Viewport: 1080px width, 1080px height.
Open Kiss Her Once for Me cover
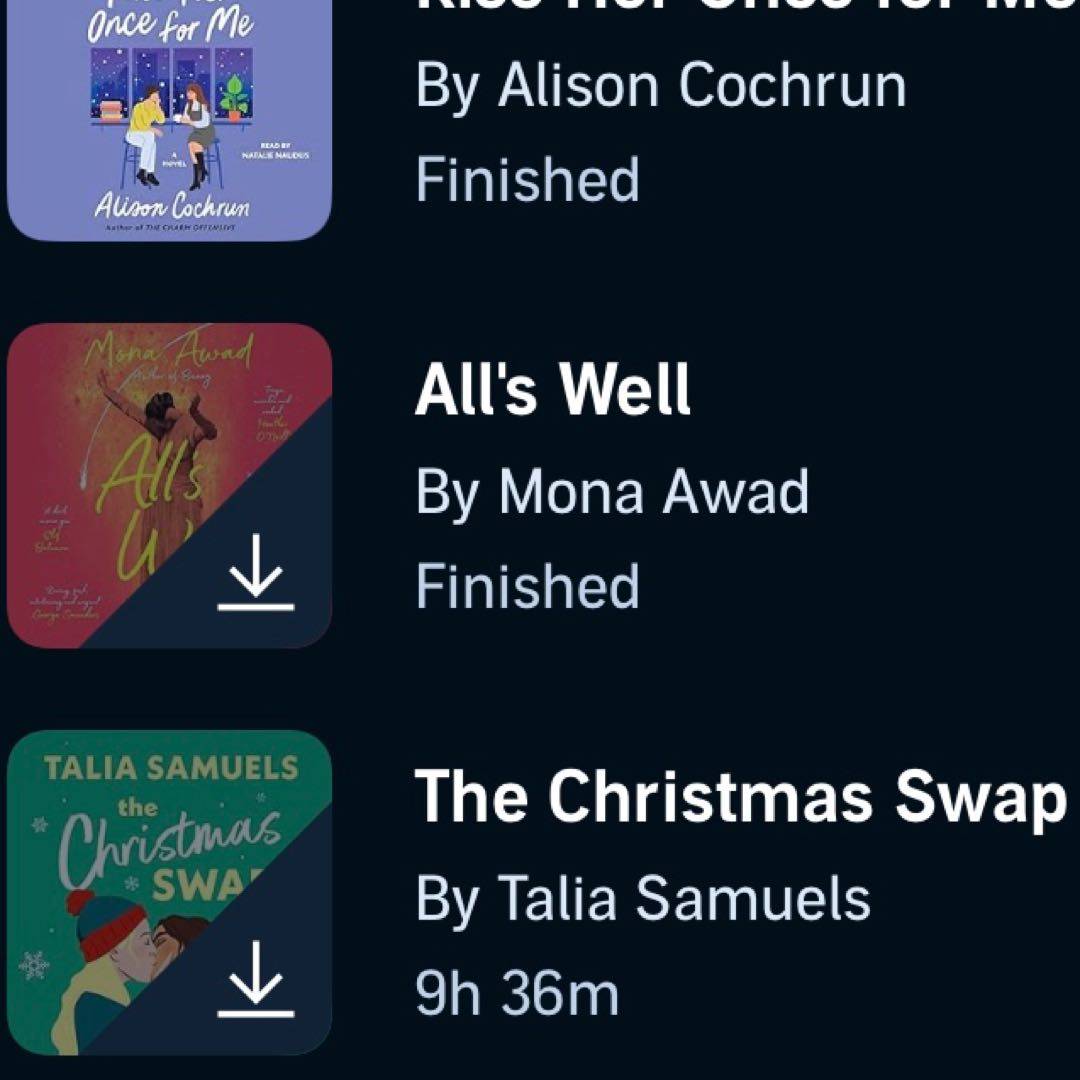pos(168,120)
